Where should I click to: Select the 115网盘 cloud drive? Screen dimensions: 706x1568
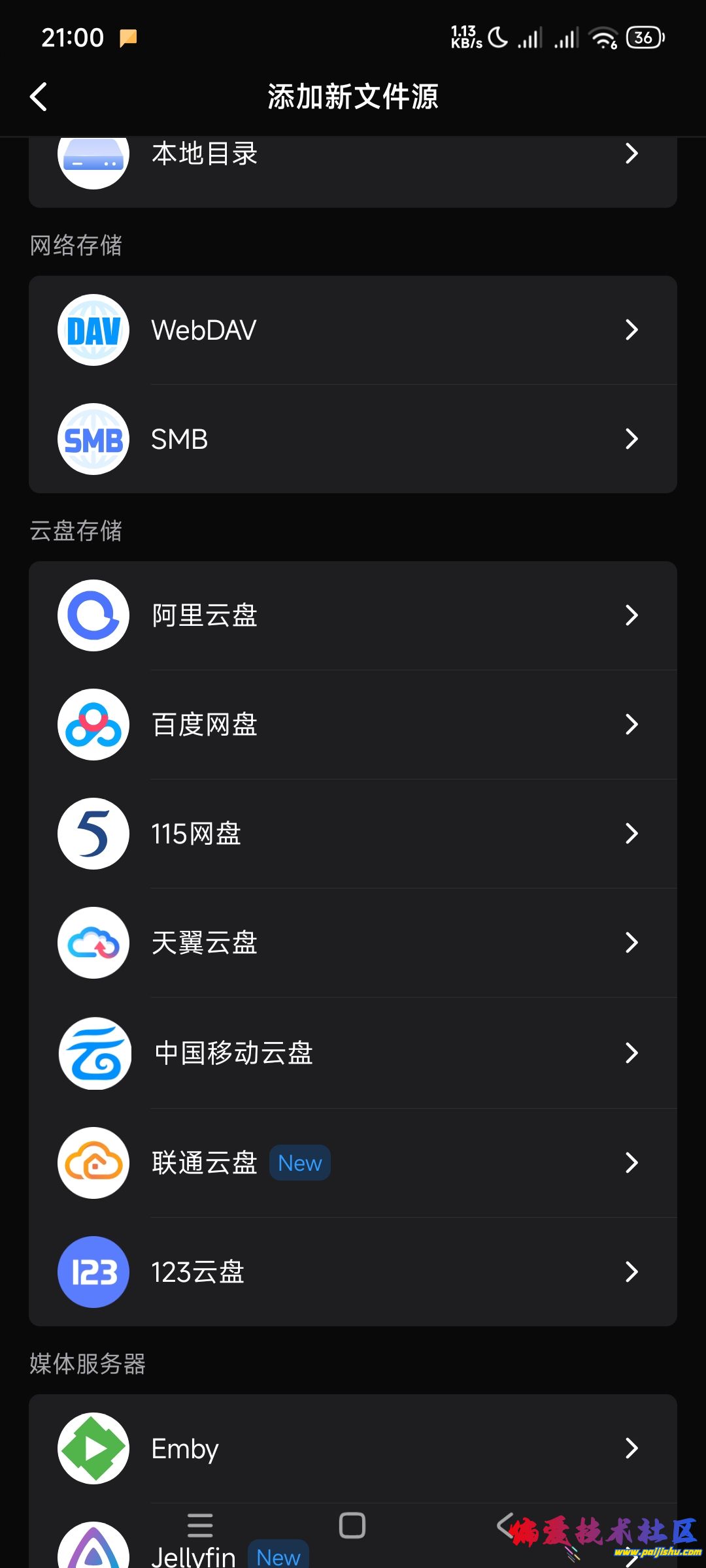point(353,834)
